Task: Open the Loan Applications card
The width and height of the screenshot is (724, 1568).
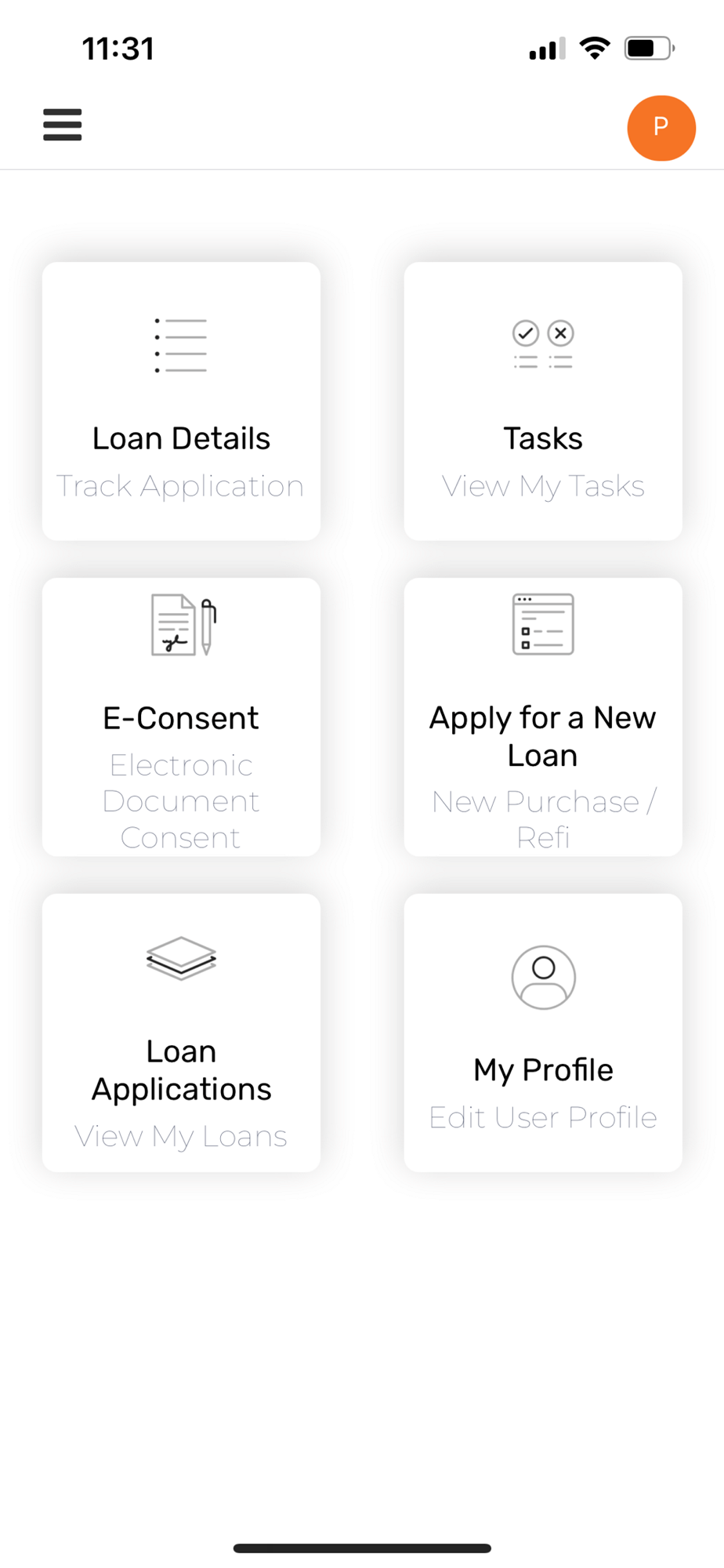Action: (x=181, y=1033)
